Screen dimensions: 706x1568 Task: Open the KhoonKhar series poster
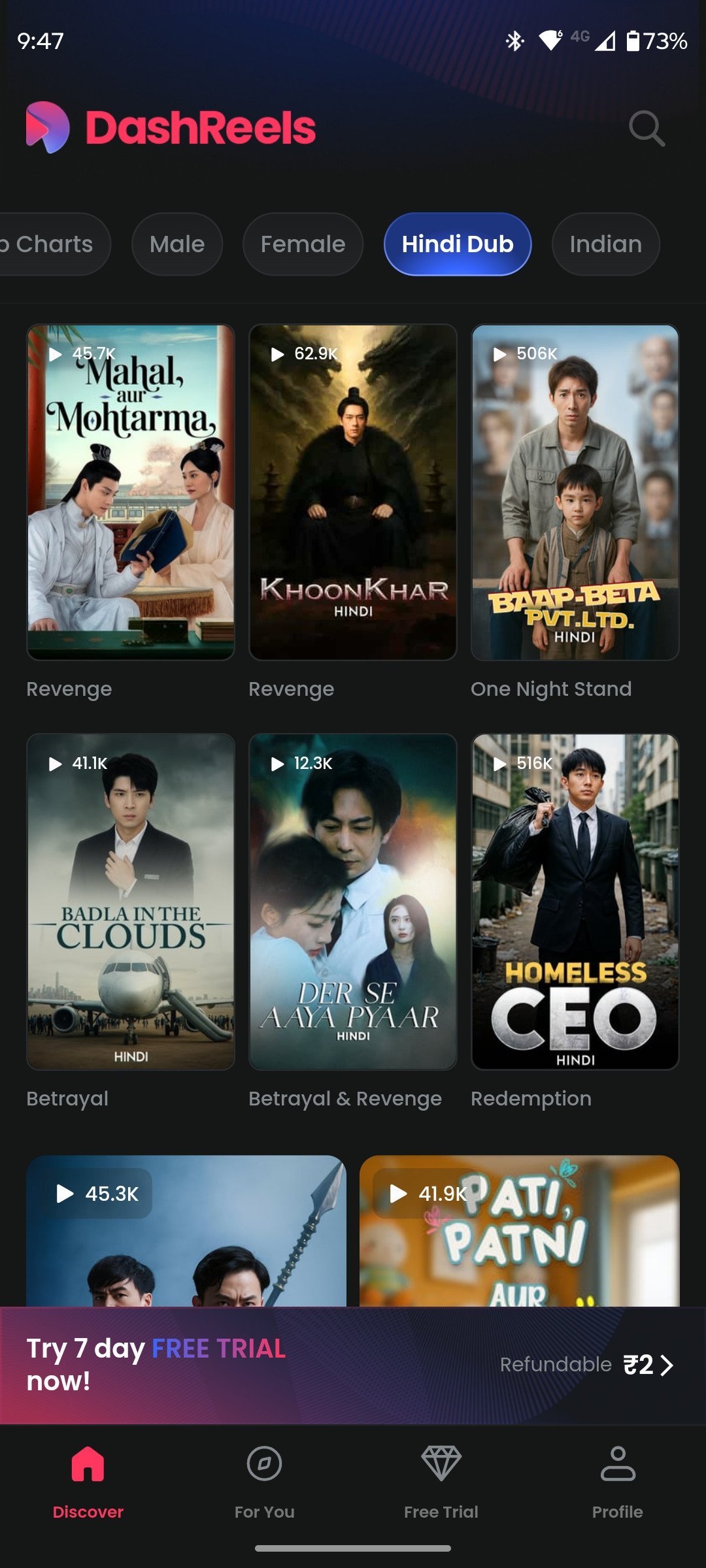353,492
